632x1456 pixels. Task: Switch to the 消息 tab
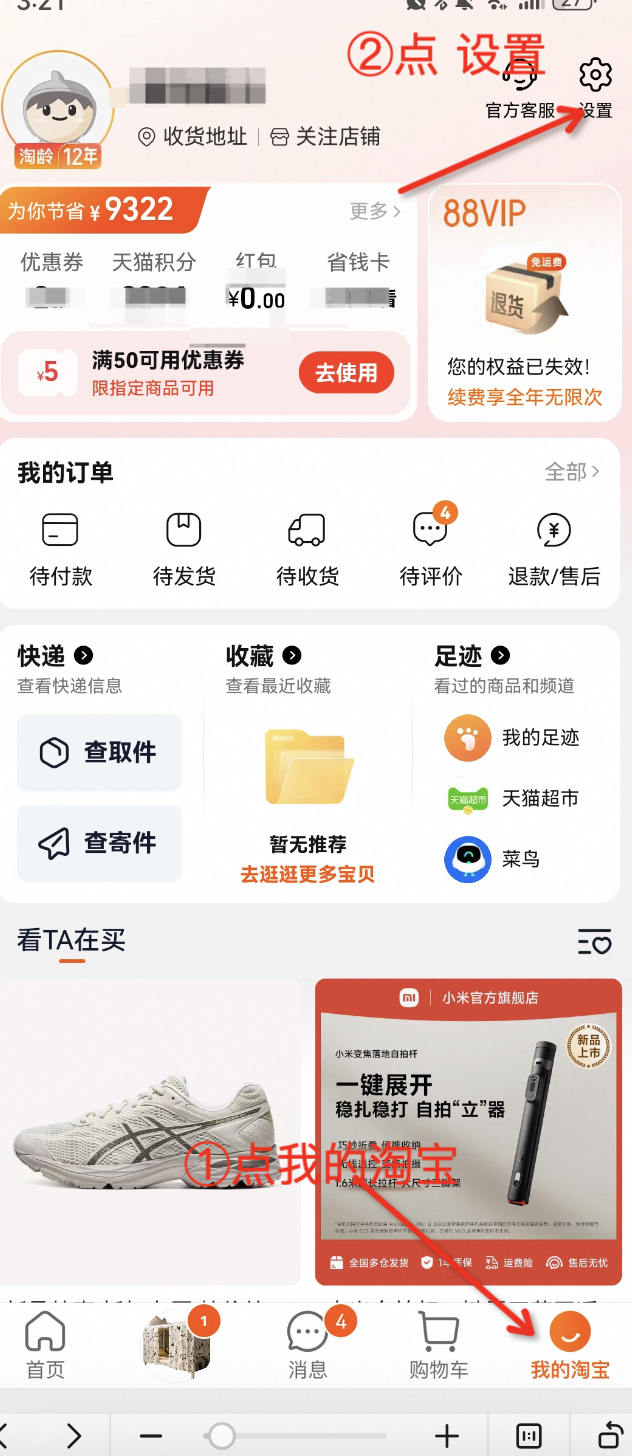pyautogui.click(x=308, y=1346)
